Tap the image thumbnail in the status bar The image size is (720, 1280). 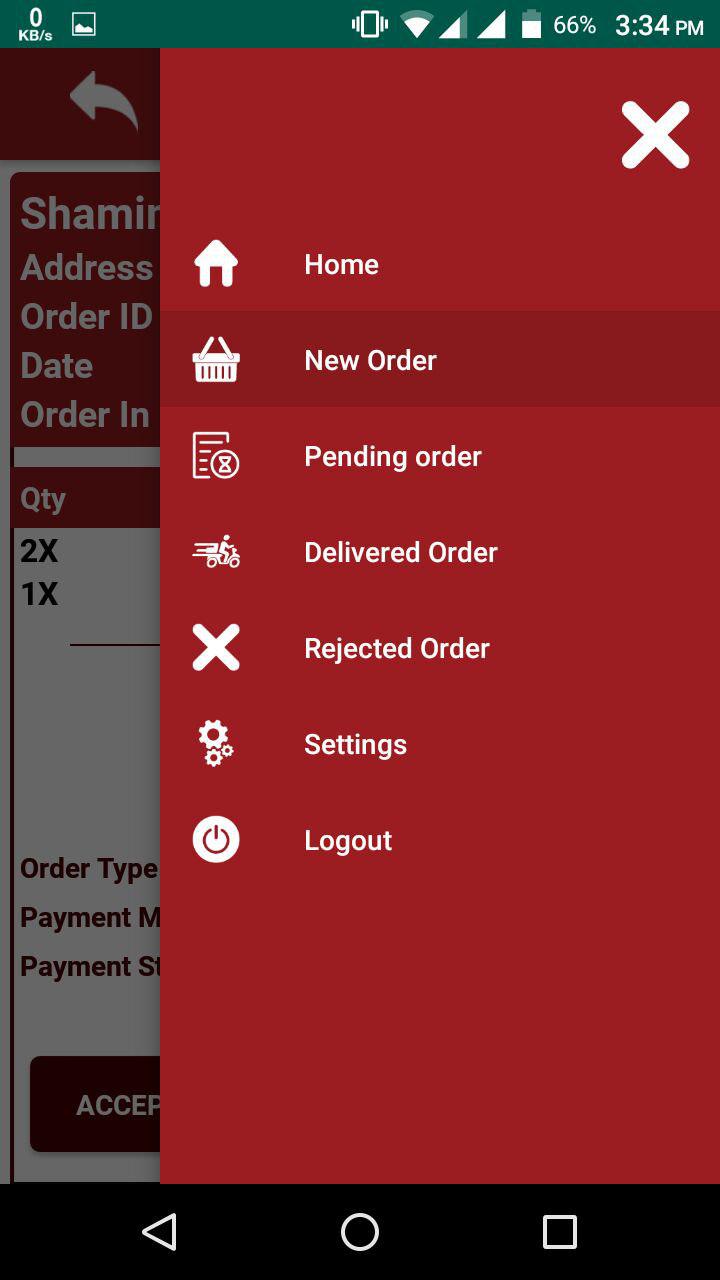84,22
